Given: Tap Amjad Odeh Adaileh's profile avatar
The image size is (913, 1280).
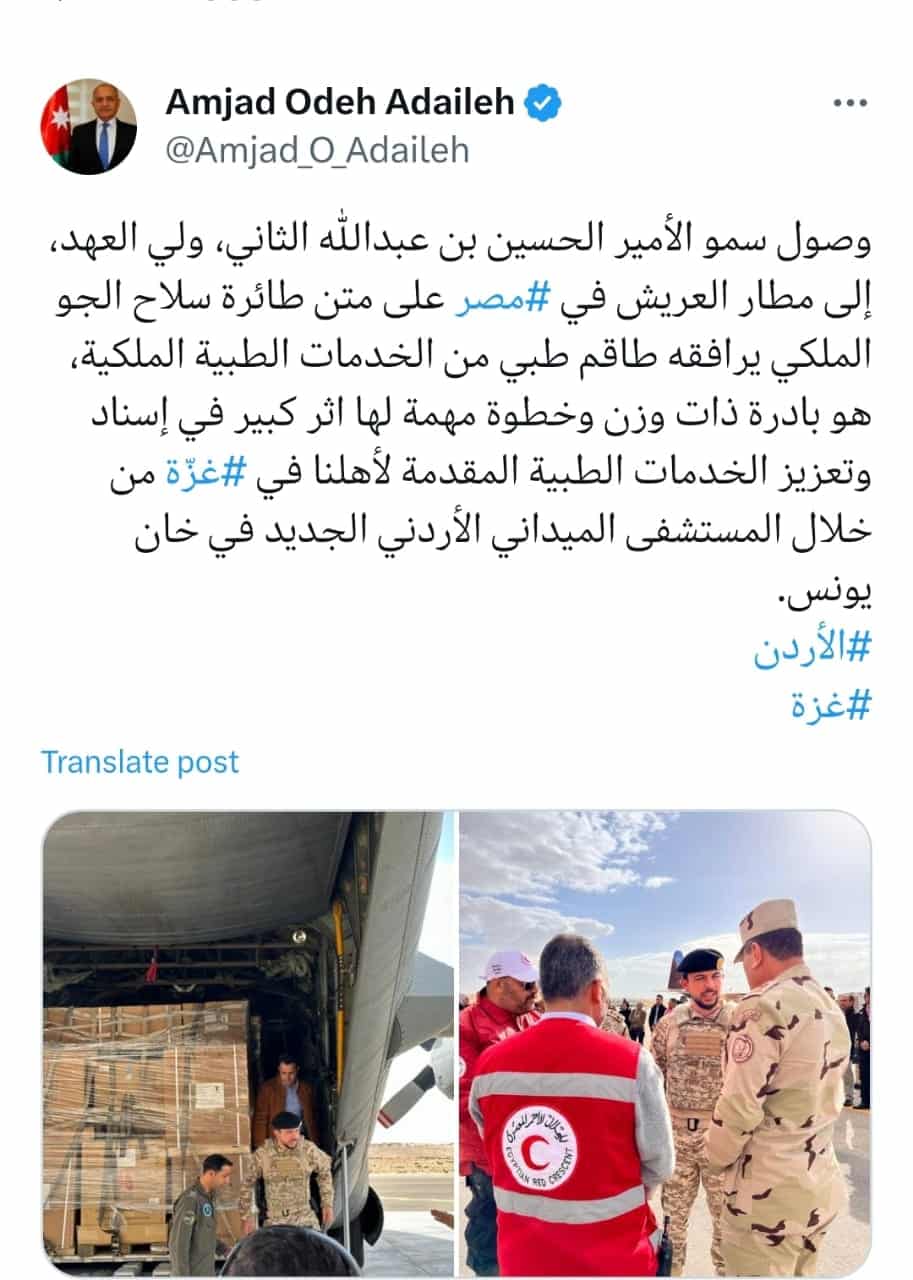Looking at the screenshot, I should (x=88, y=127).
